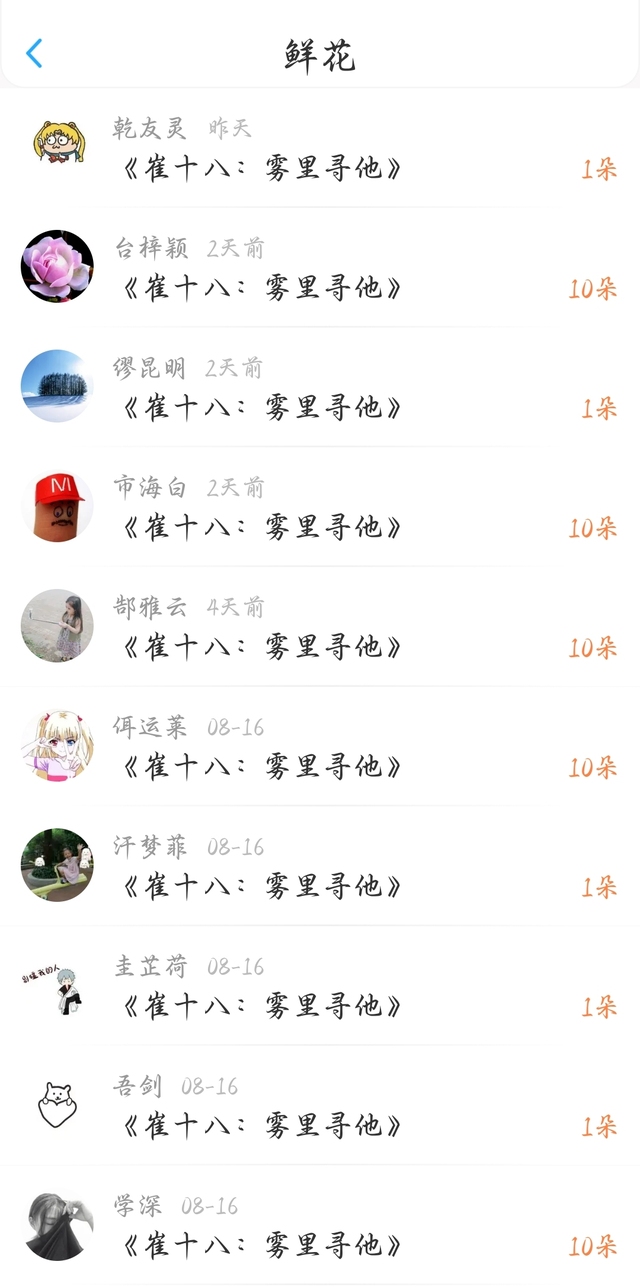View 市海白's flower gift entry
The image size is (640, 1287).
pyautogui.click(x=320, y=508)
